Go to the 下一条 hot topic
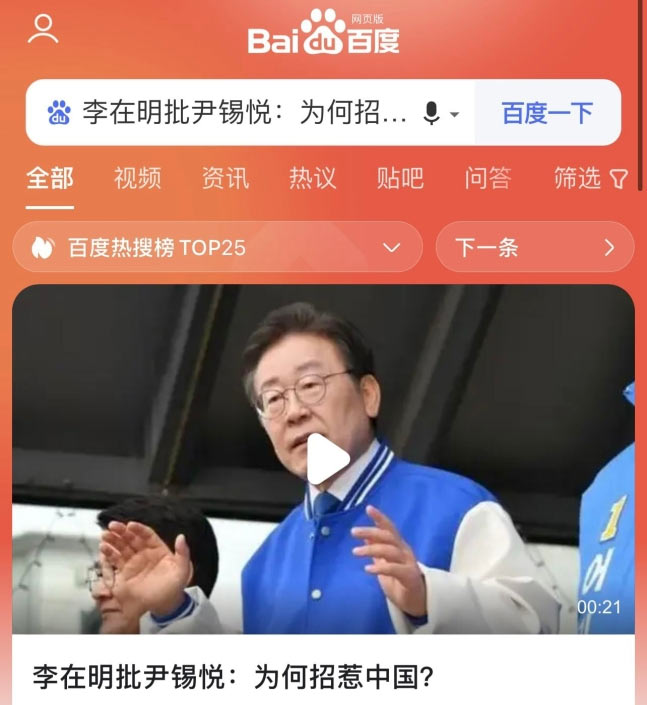 [534, 247]
